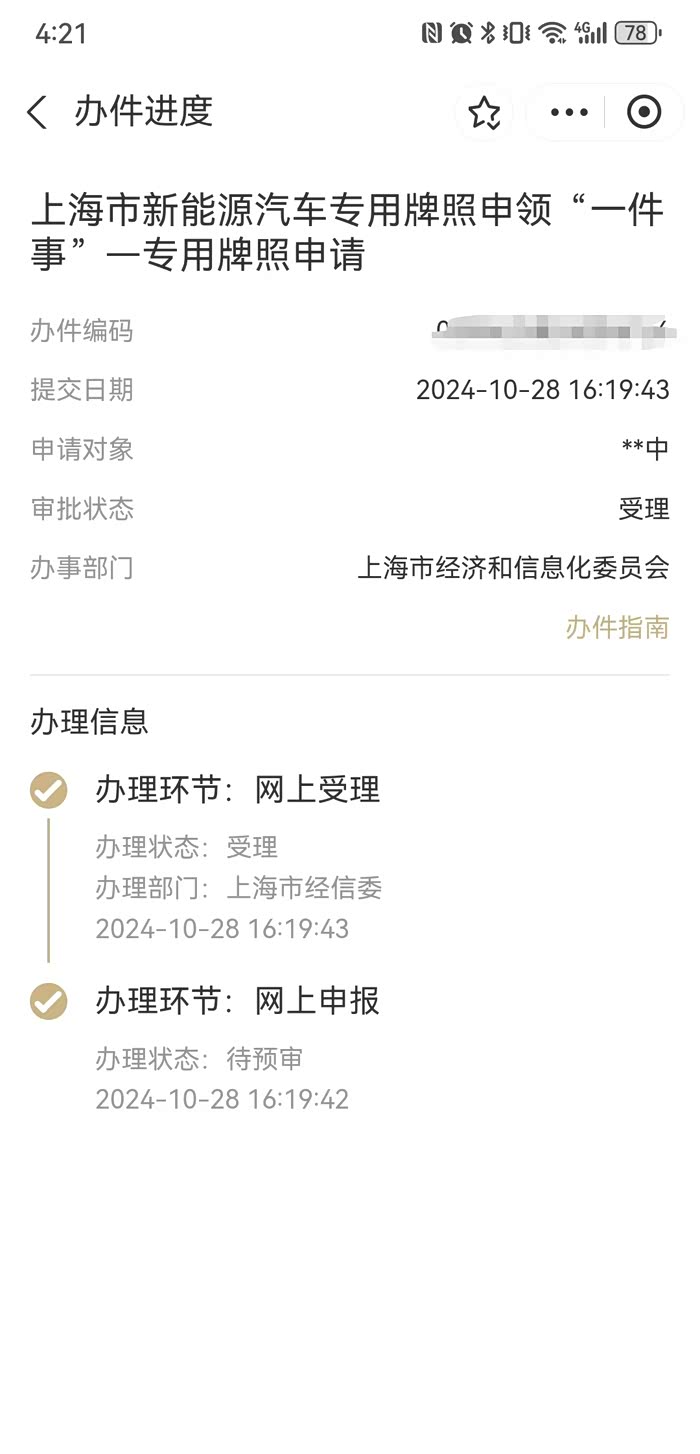700x1454 pixels.
Task: Open the three-dot more options menu
Action: [x=569, y=112]
